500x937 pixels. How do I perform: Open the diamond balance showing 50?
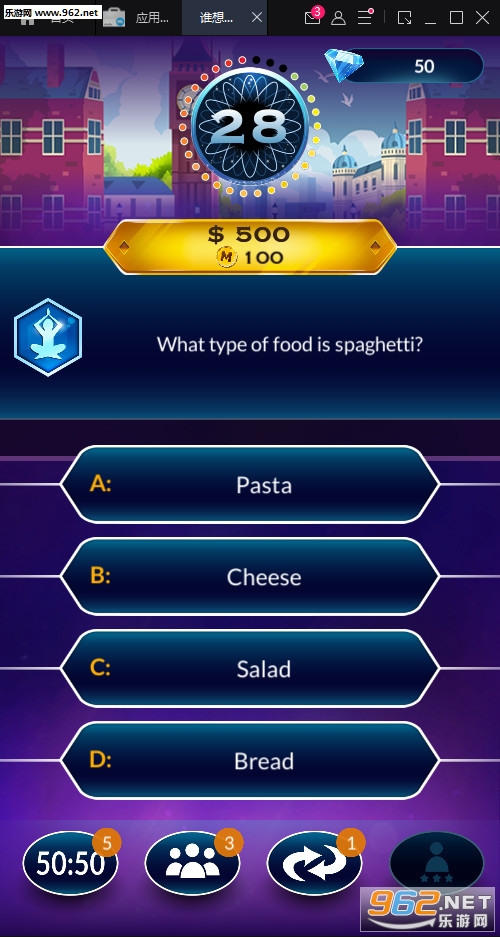[406, 65]
